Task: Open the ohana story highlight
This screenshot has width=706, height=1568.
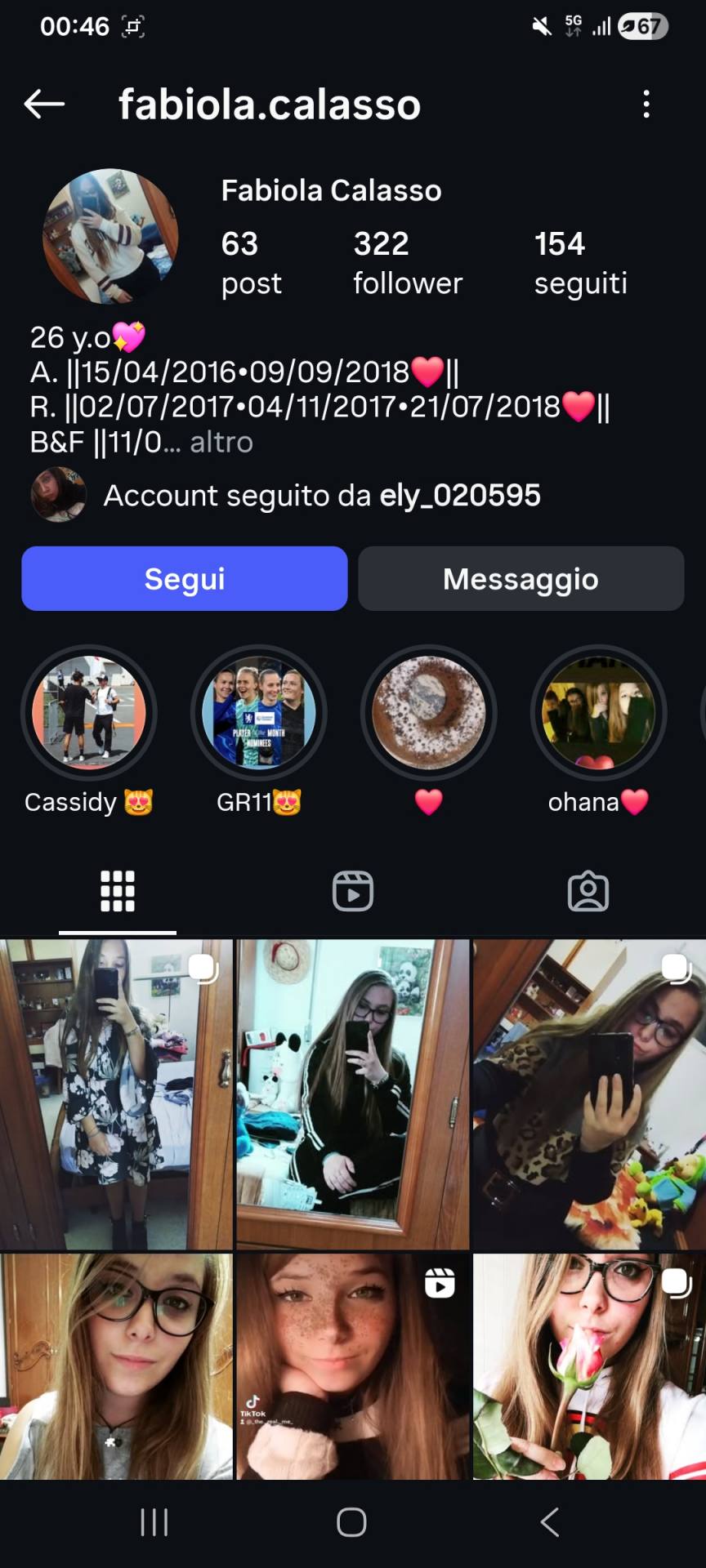Action: 598,713
